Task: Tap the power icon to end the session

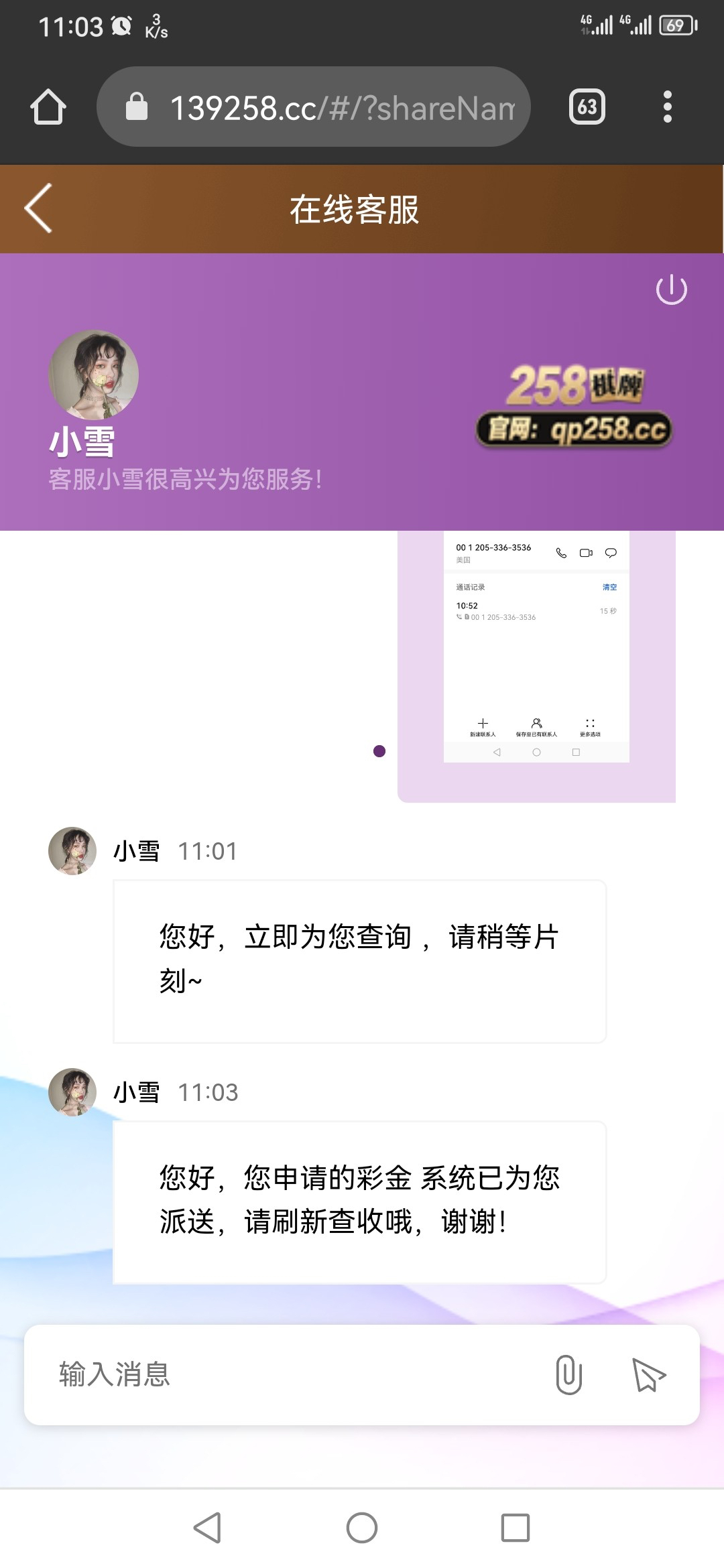Action: coord(671,289)
